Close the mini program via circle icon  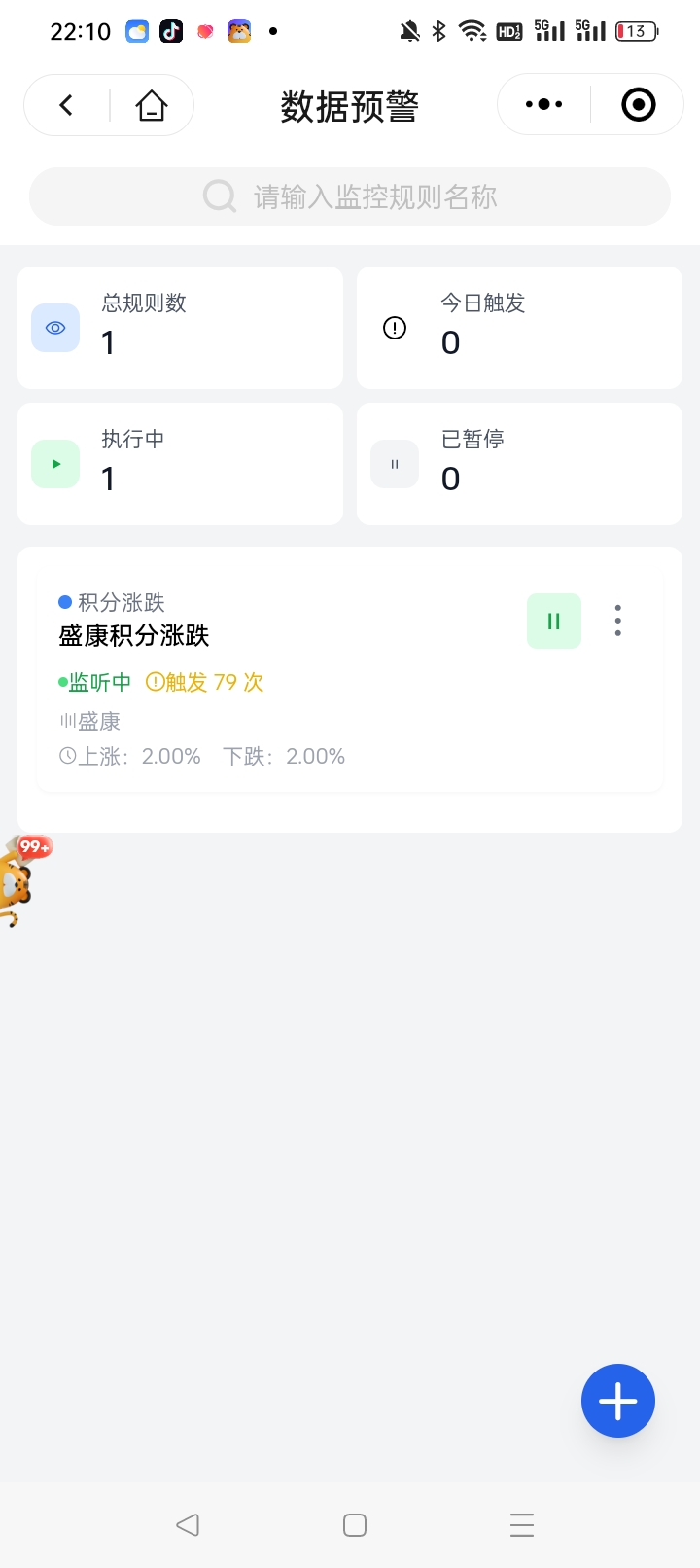pyautogui.click(x=638, y=105)
